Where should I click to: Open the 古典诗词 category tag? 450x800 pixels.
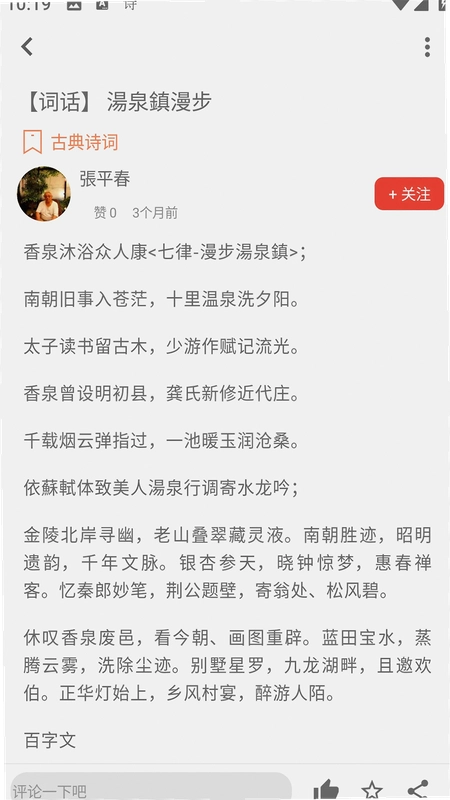click(70, 142)
